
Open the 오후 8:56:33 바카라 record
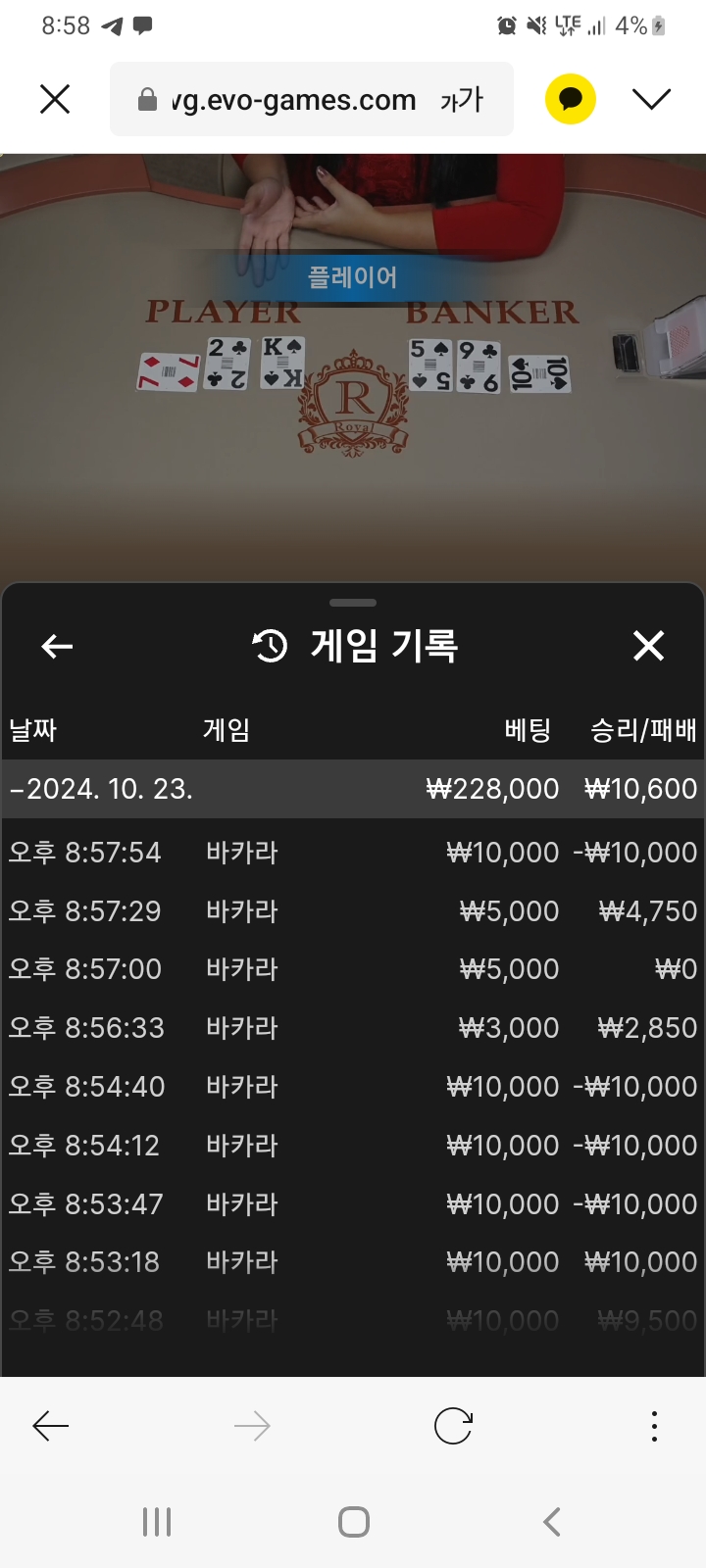coord(353,1028)
